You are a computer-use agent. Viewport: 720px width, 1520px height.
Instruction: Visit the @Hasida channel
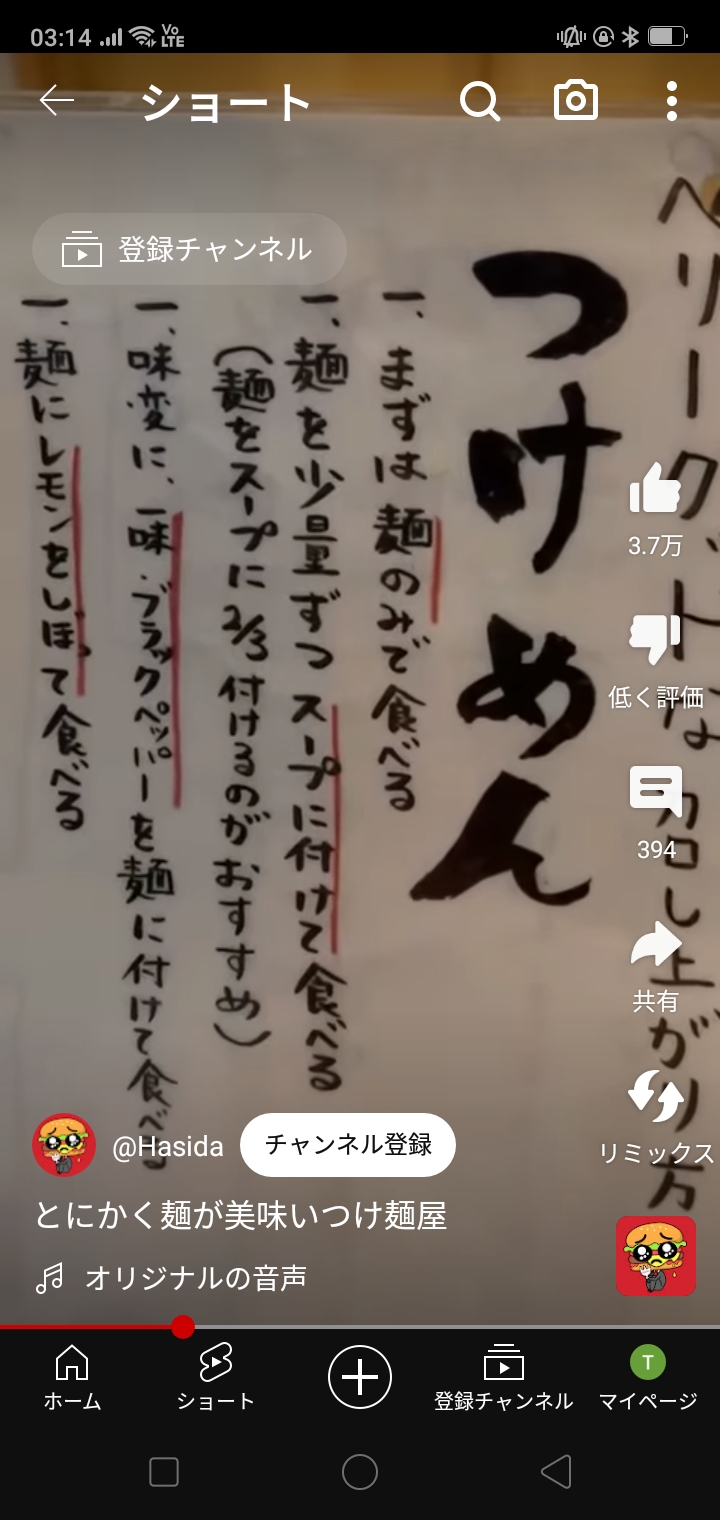click(x=168, y=1146)
